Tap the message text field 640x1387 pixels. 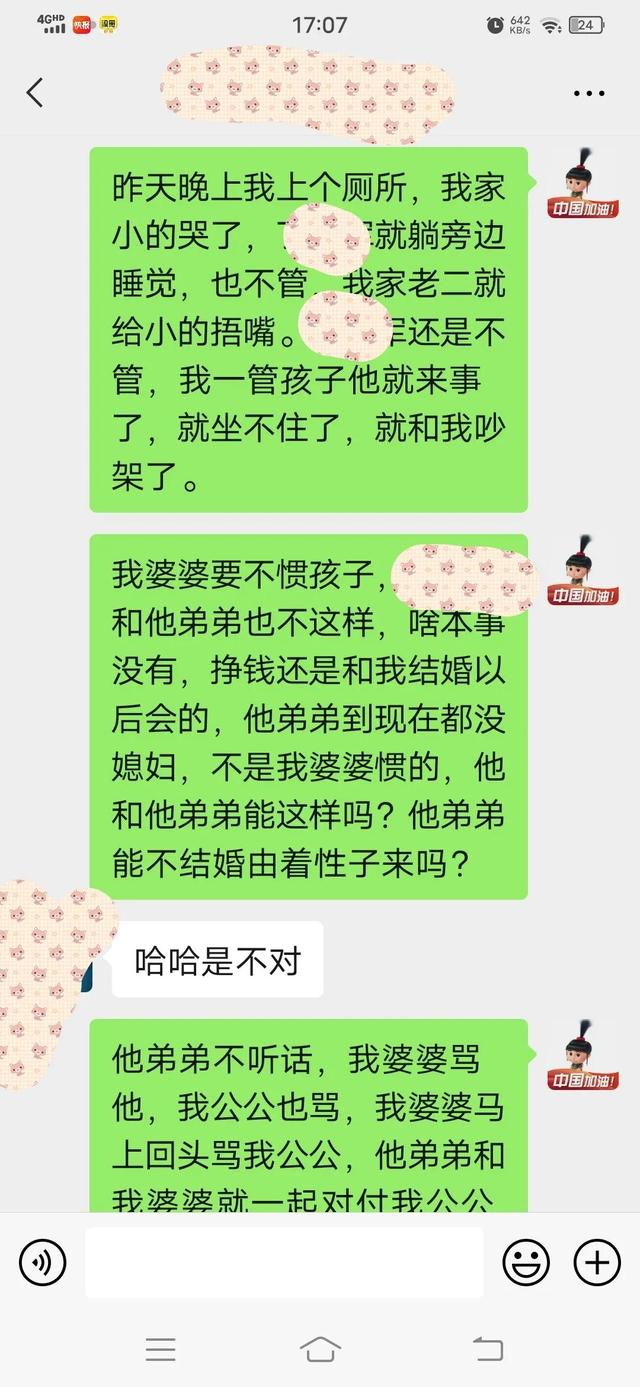tap(284, 1263)
